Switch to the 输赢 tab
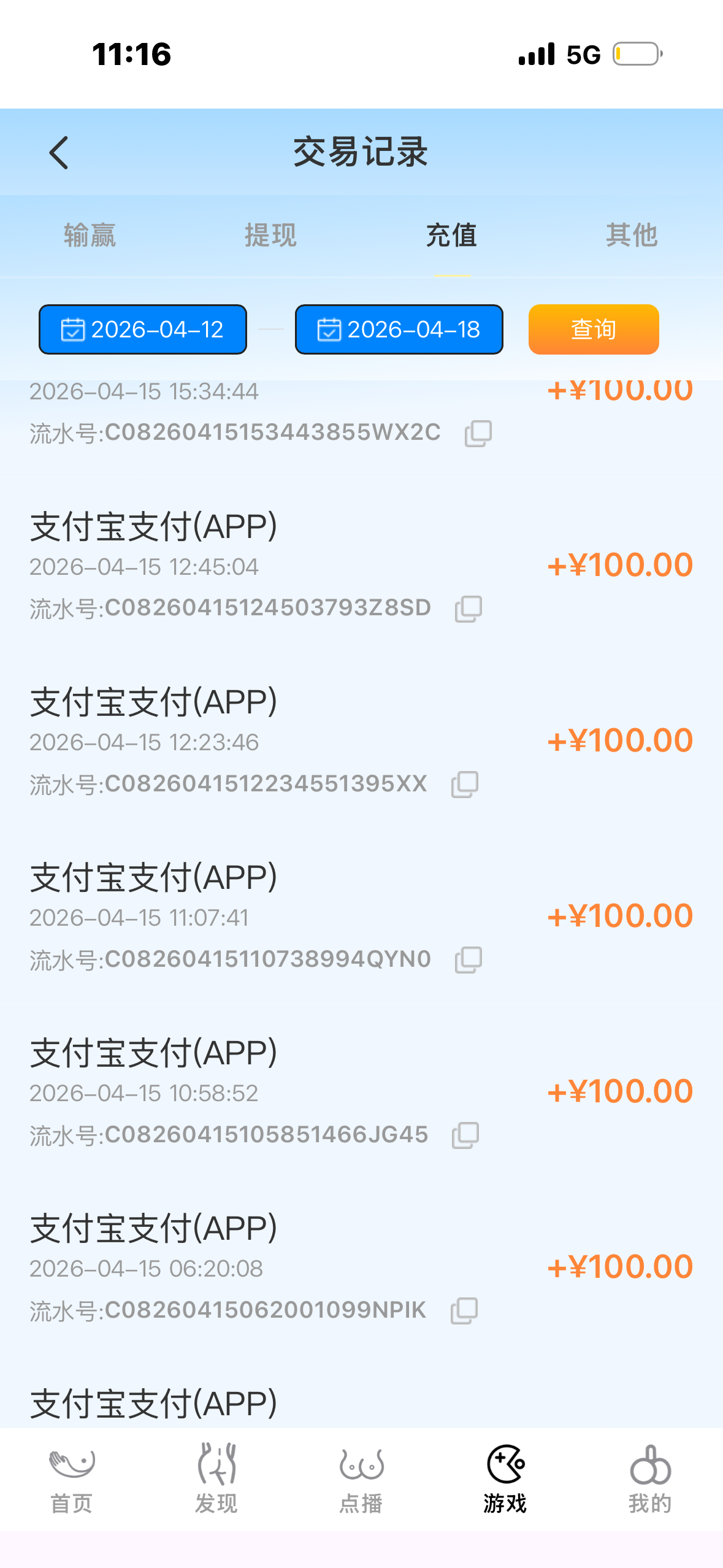723x1568 pixels. click(90, 236)
